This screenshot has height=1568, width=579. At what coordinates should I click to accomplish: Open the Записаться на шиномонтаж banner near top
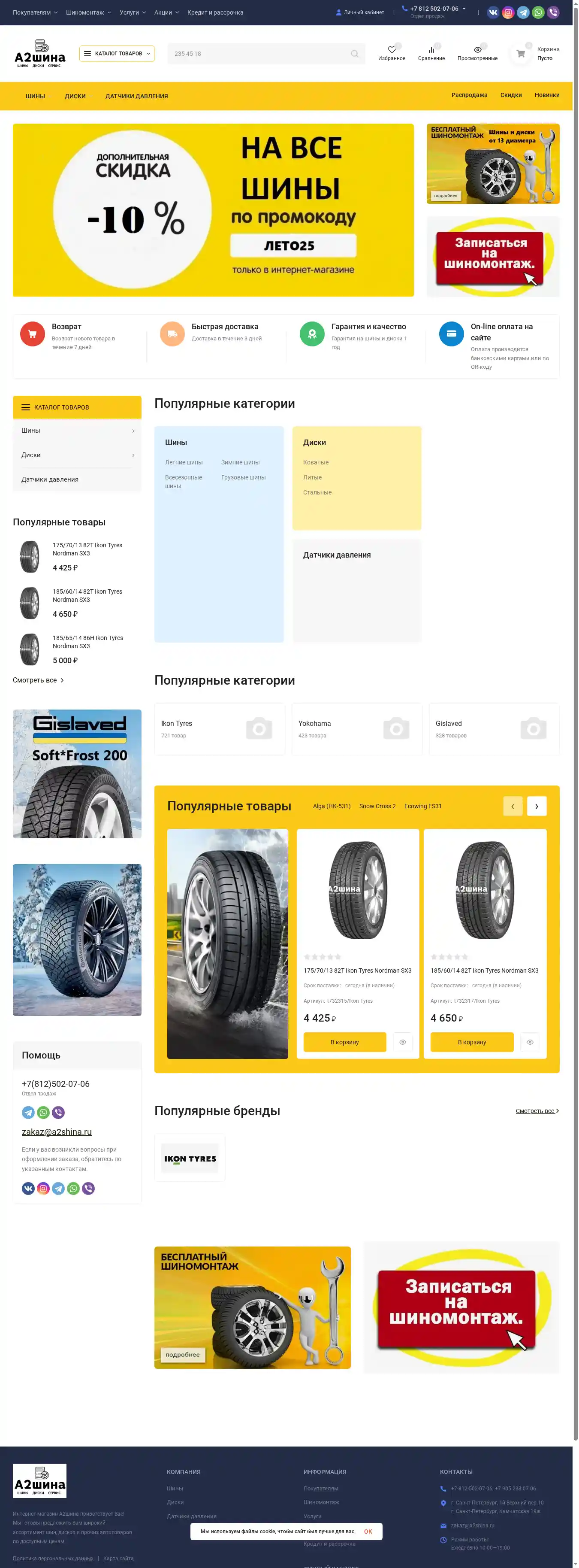[493, 257]
